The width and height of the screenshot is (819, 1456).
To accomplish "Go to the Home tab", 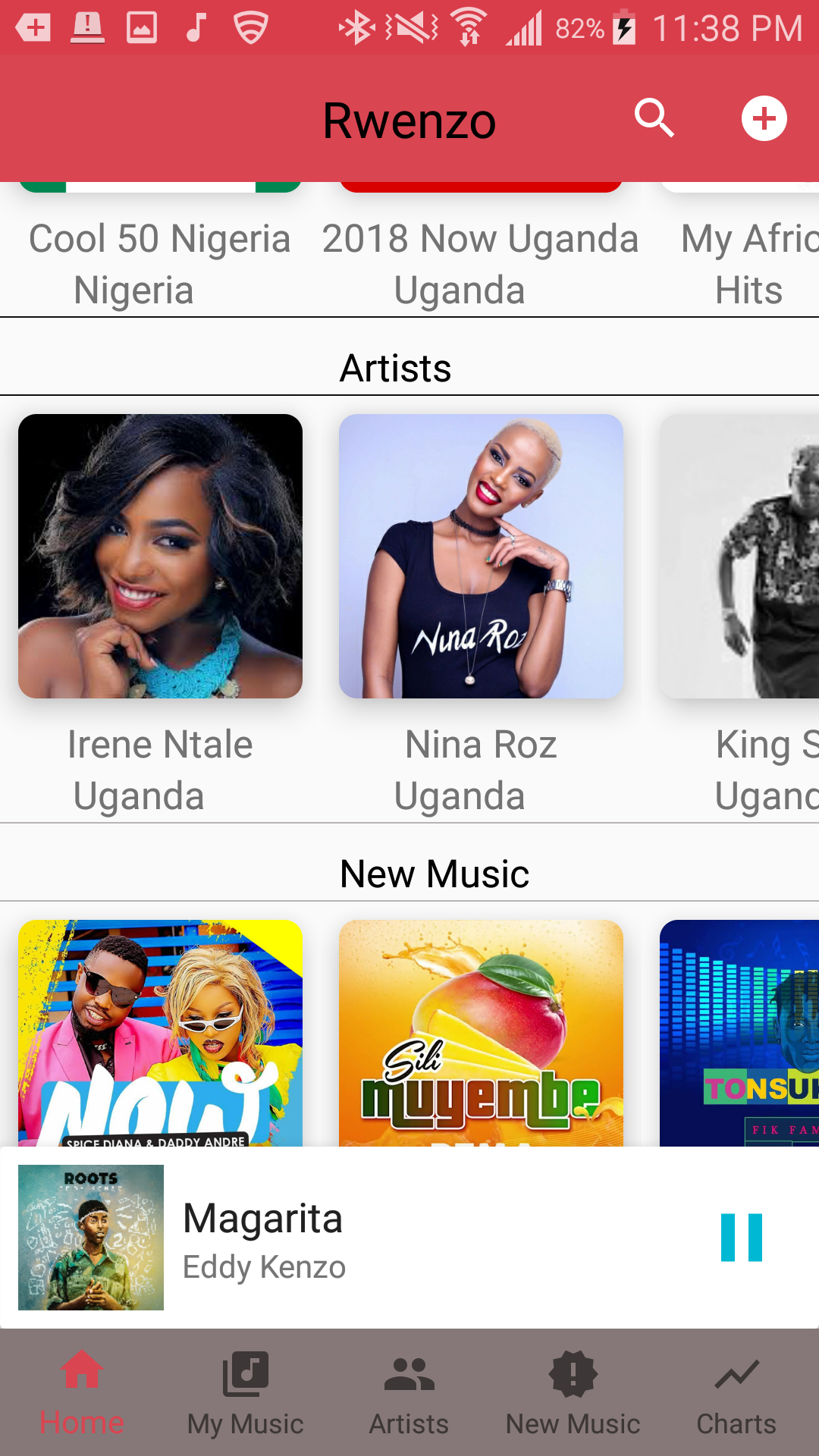I will (82, 1394).
